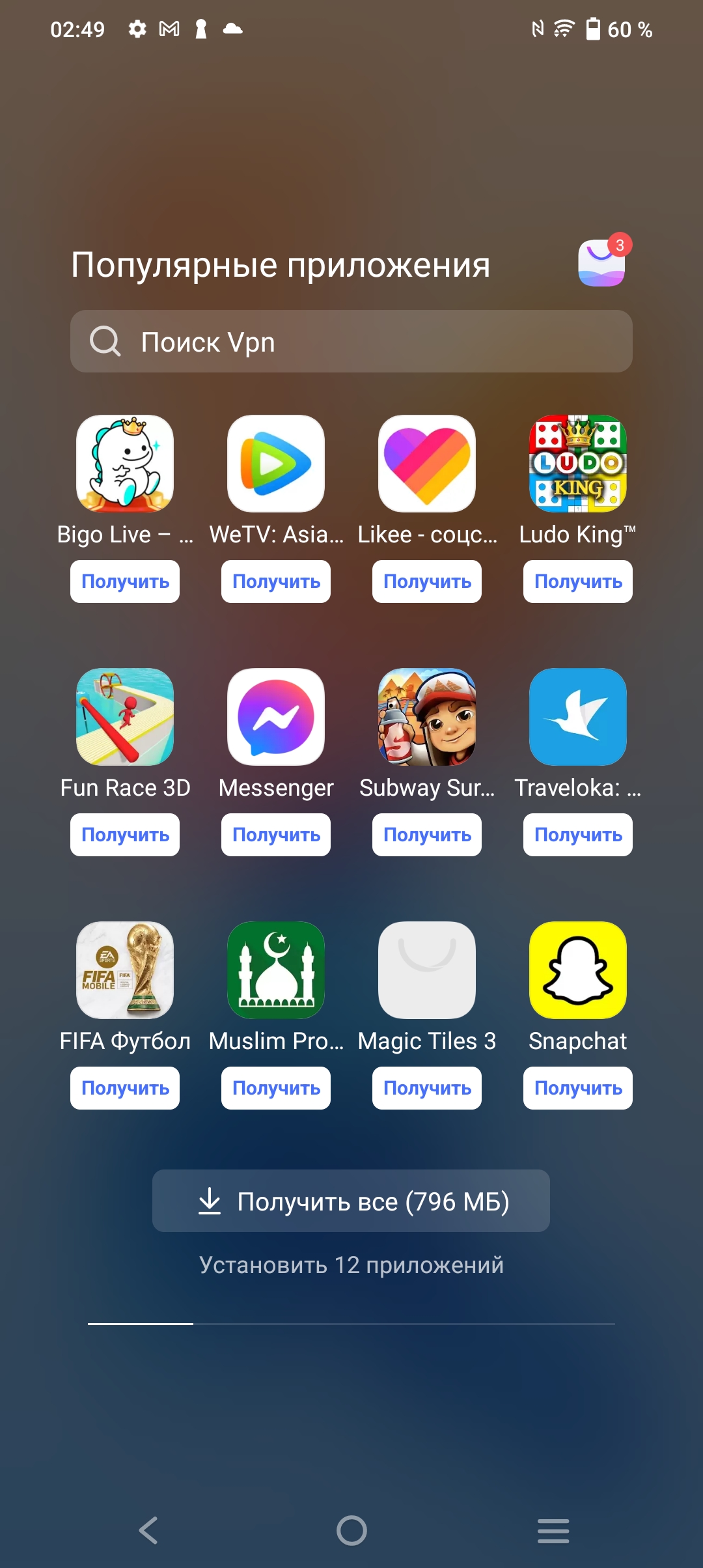
Task: Get Fun Race 3D with Получить
Action: click(x=125, y=835)
